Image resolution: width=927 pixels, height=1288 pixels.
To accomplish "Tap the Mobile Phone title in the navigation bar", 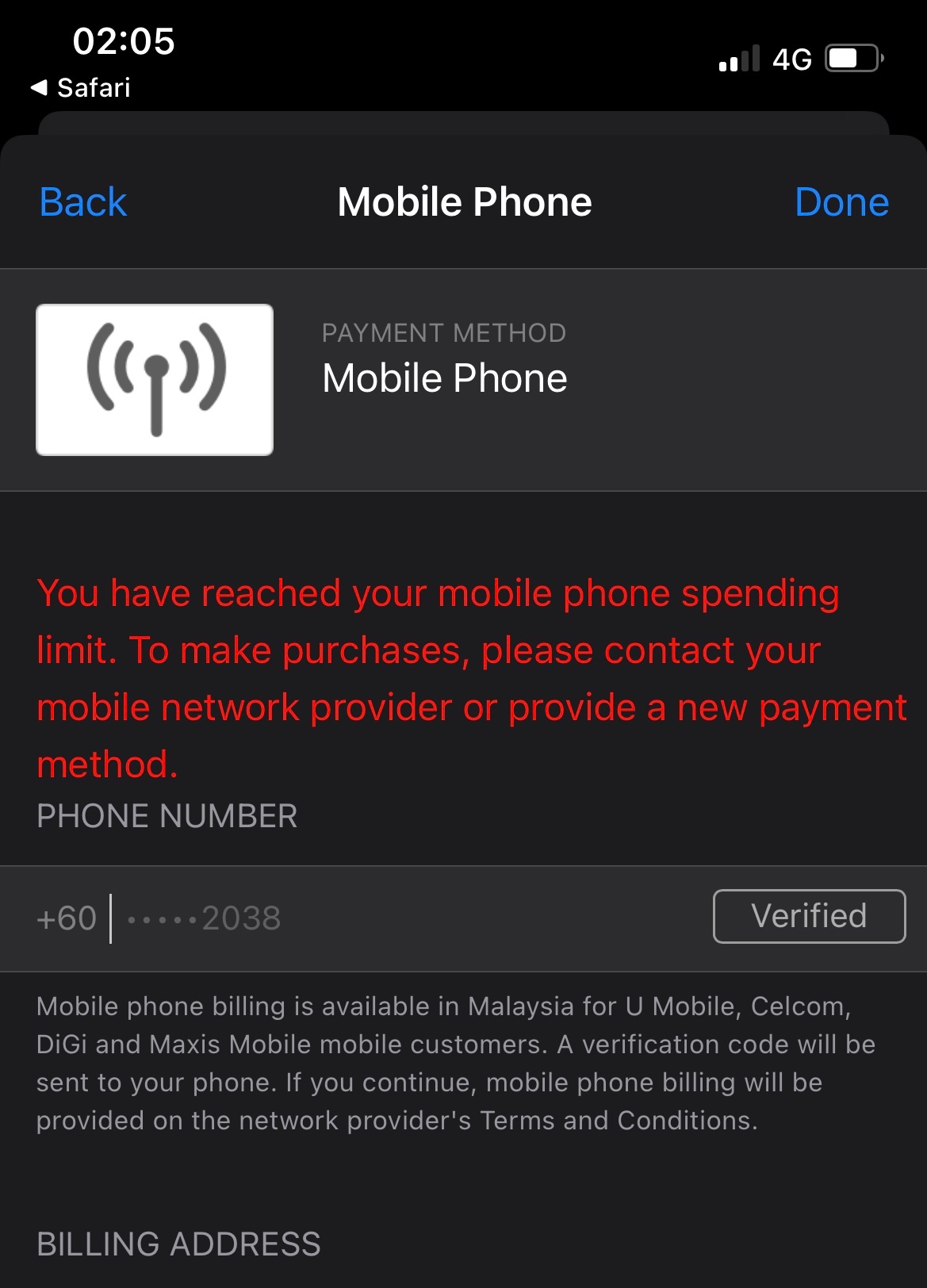I will (463, 201).
